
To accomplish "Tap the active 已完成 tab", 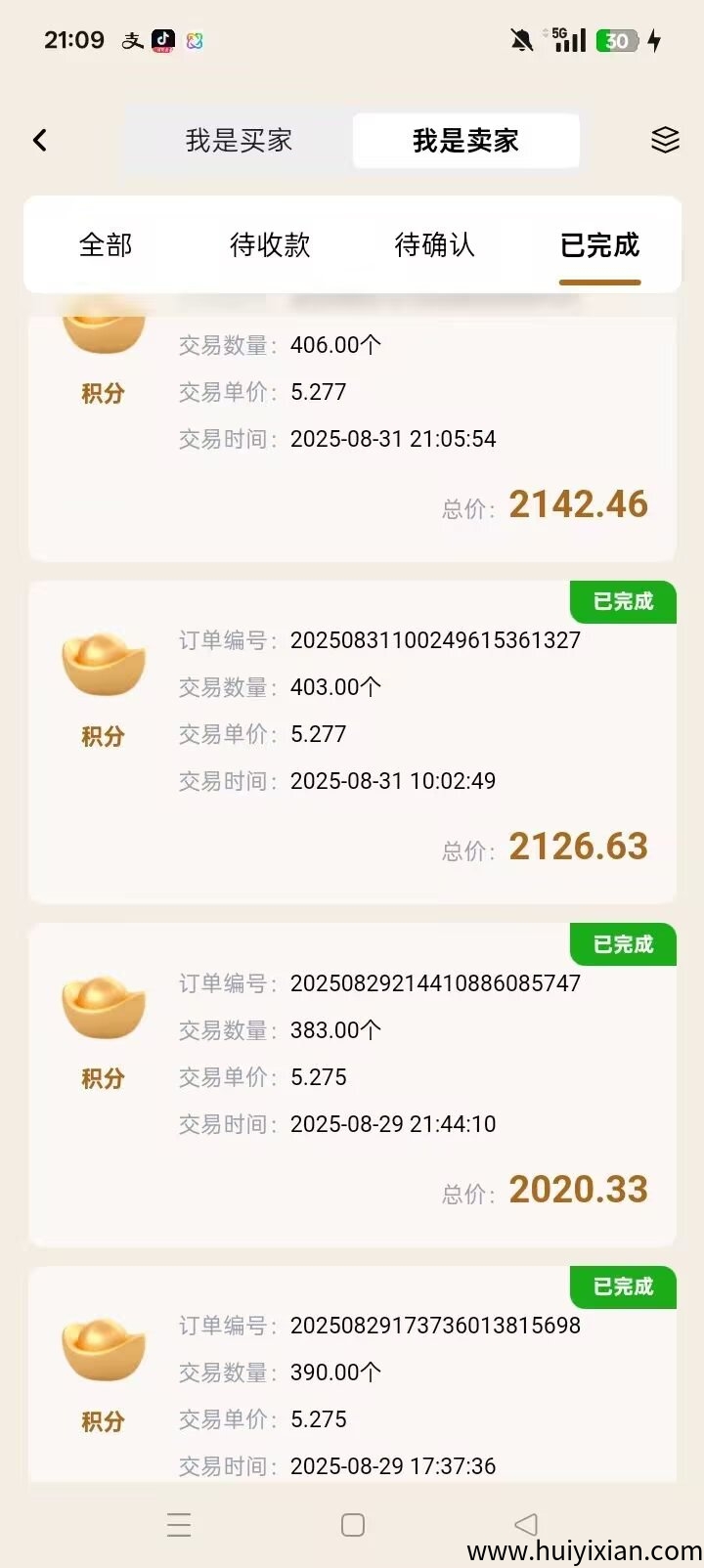I will point(599,245).
